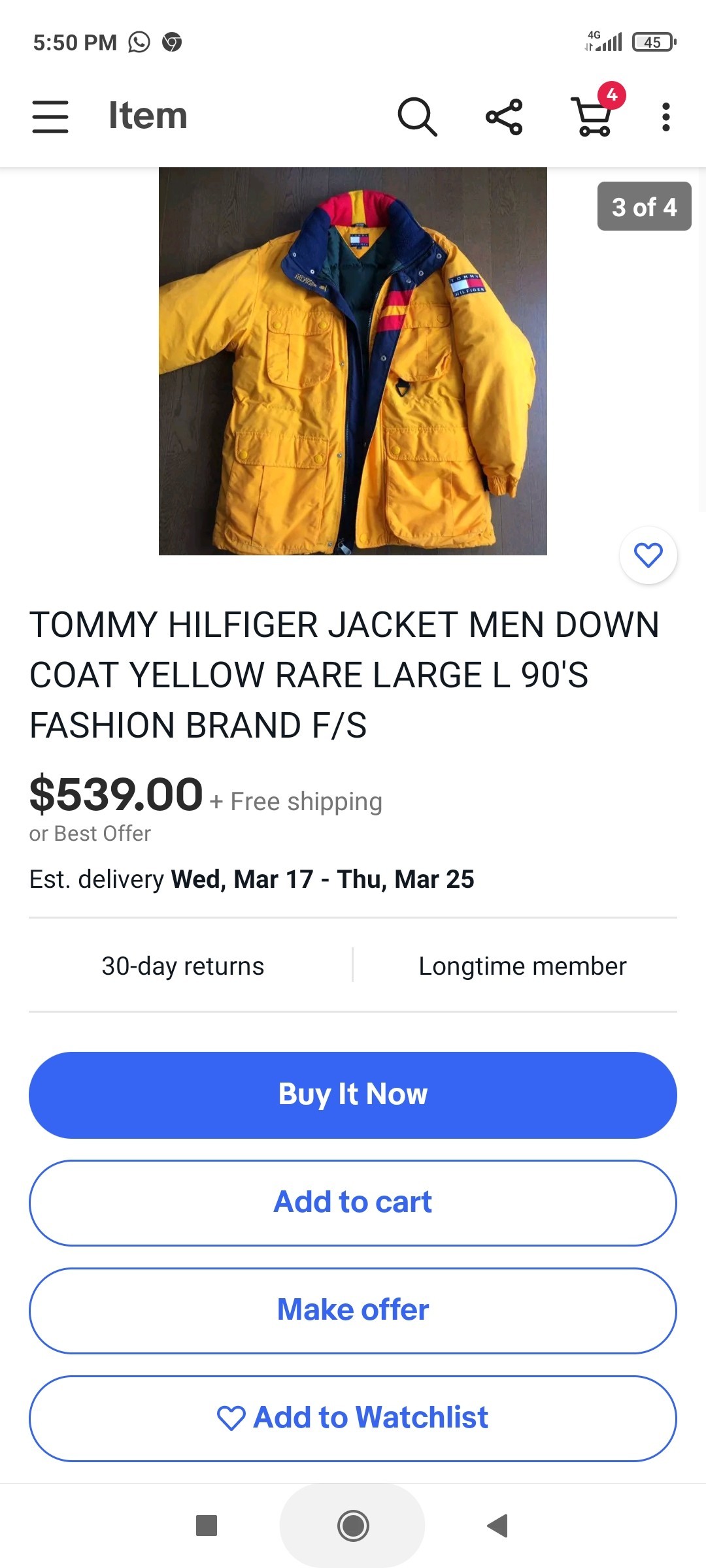
Task: Open the three-dot overflow menu
Action: (665, 117)
